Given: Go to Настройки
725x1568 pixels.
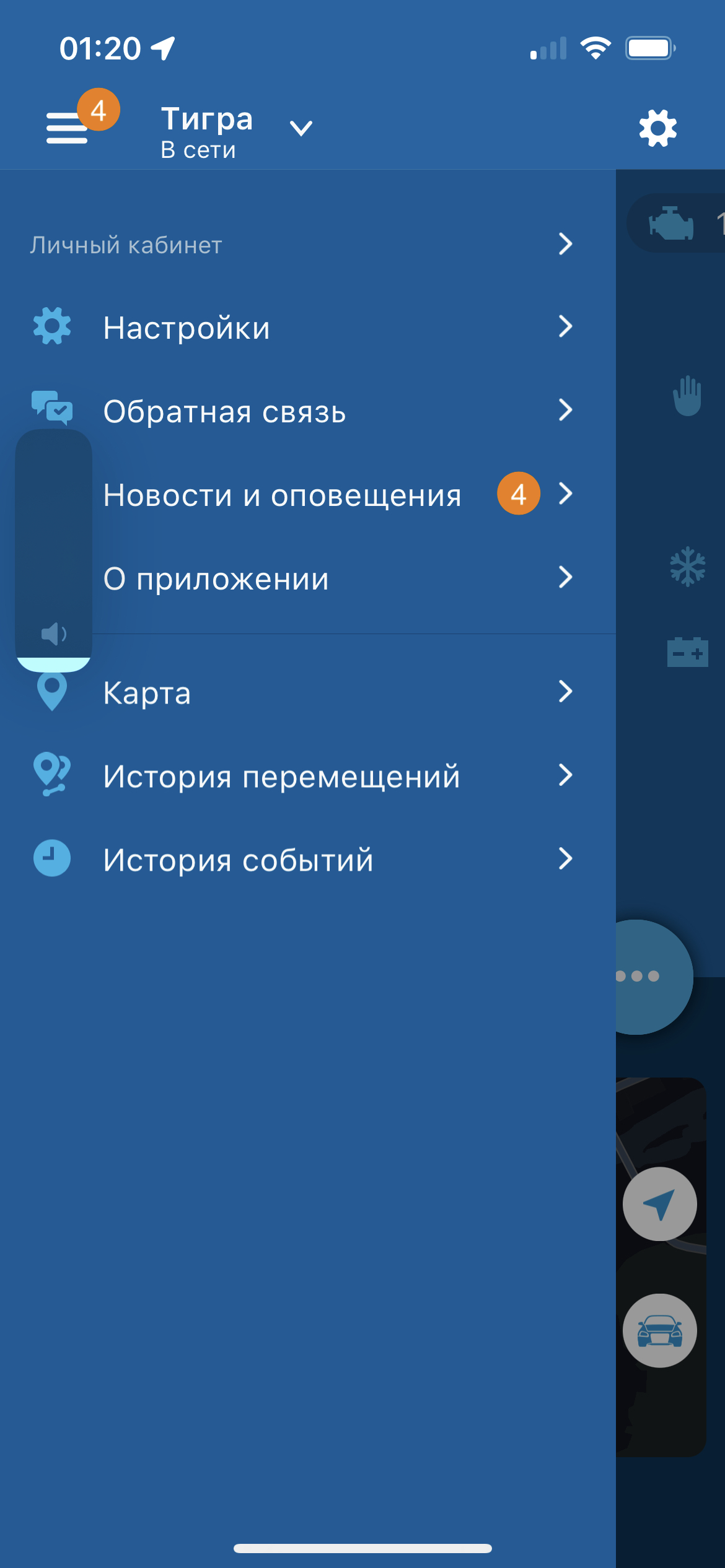Looking at the screenshot, I should (301, 327).
